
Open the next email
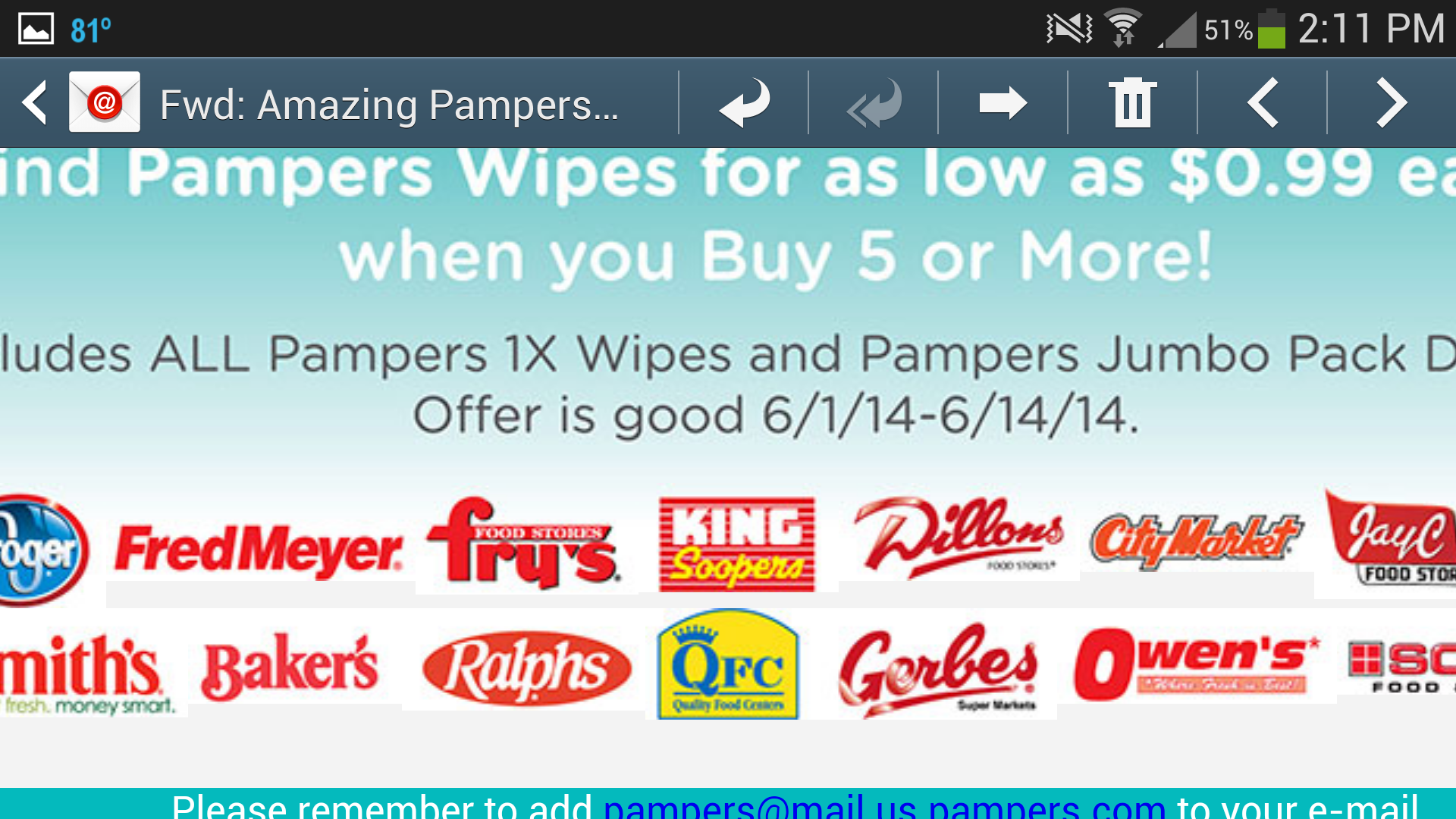pyautogui.click(x=1392, y=102)
